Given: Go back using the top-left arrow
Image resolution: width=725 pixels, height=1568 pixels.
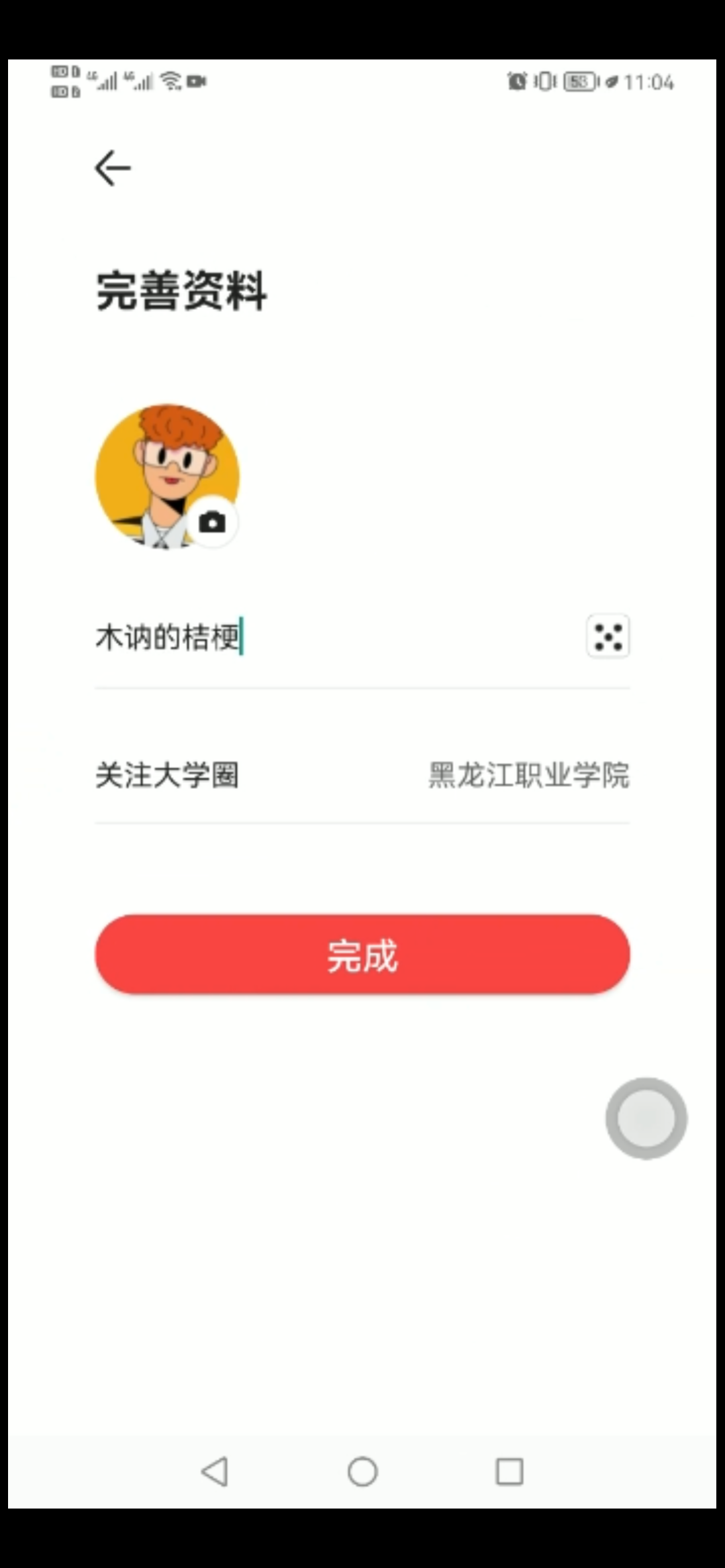Looking at the screenshot, I should point(113,168).
